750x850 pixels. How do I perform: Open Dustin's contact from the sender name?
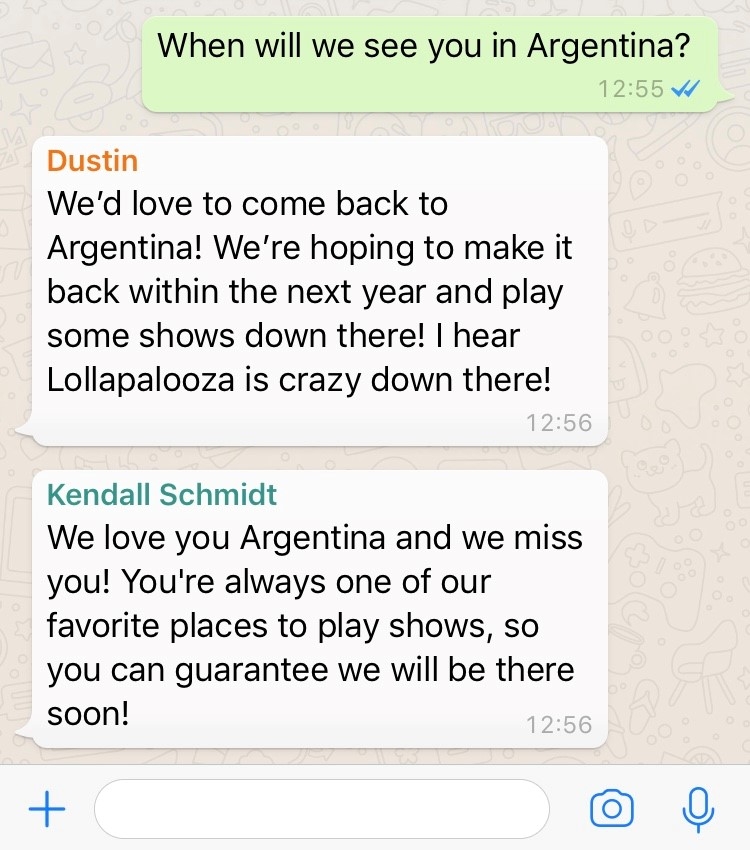(x=93, y=161)
